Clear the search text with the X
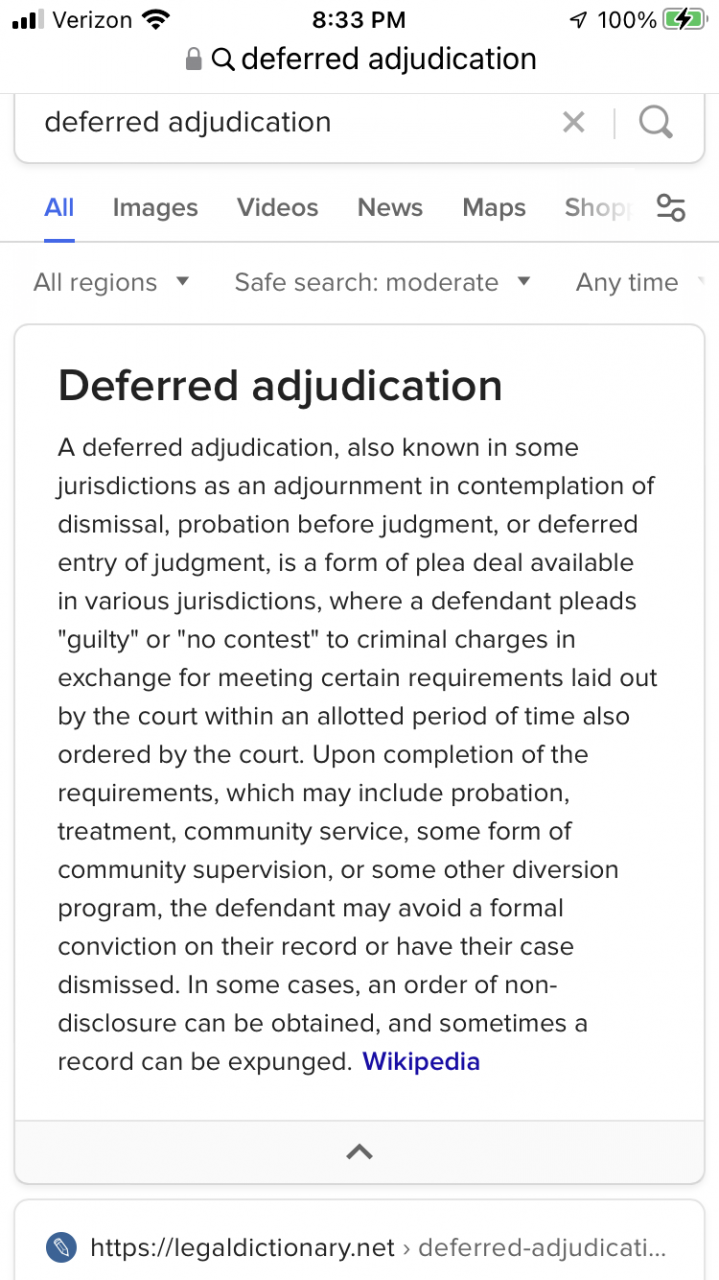This screenshot has height=1280, width=719. coord(573,122)
